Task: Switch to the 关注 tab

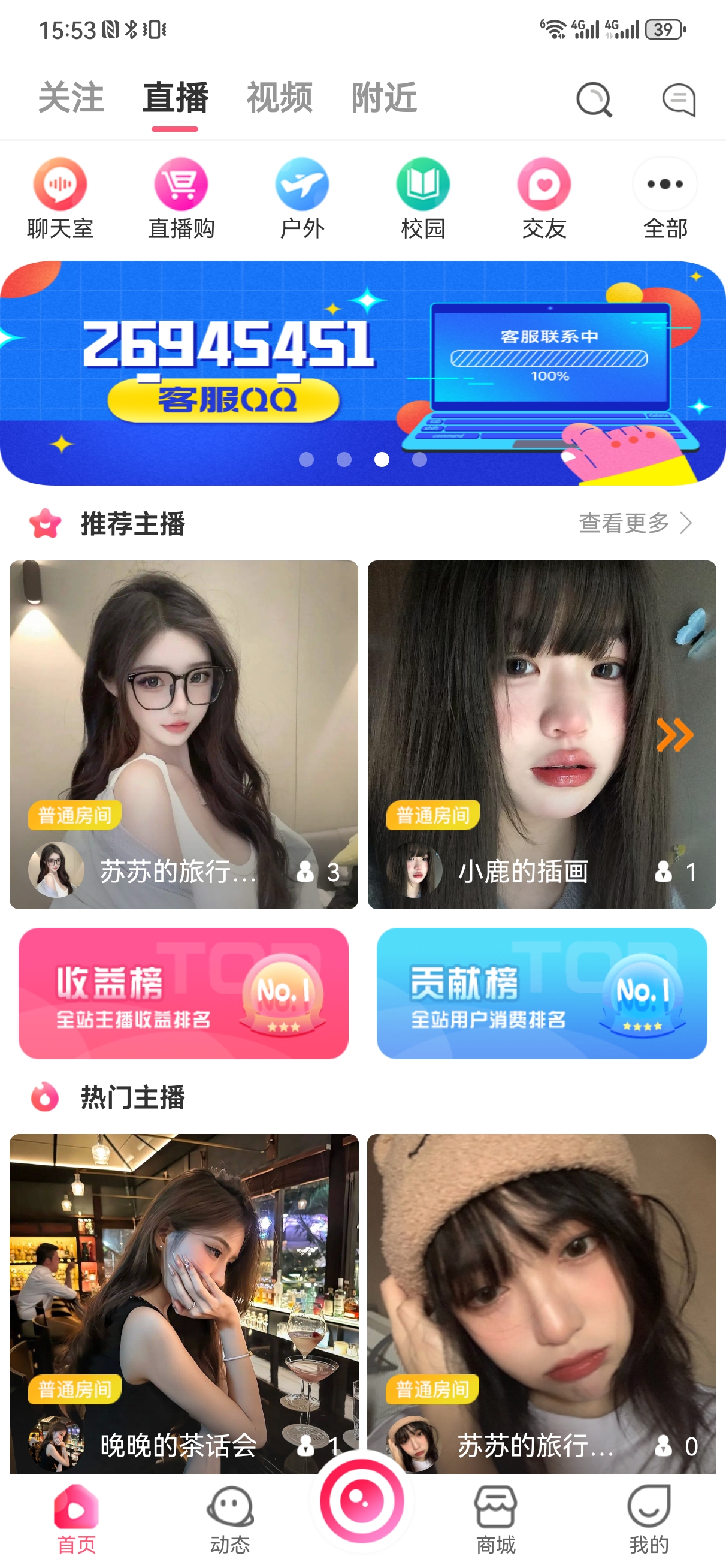Action: tap(71, 98)
